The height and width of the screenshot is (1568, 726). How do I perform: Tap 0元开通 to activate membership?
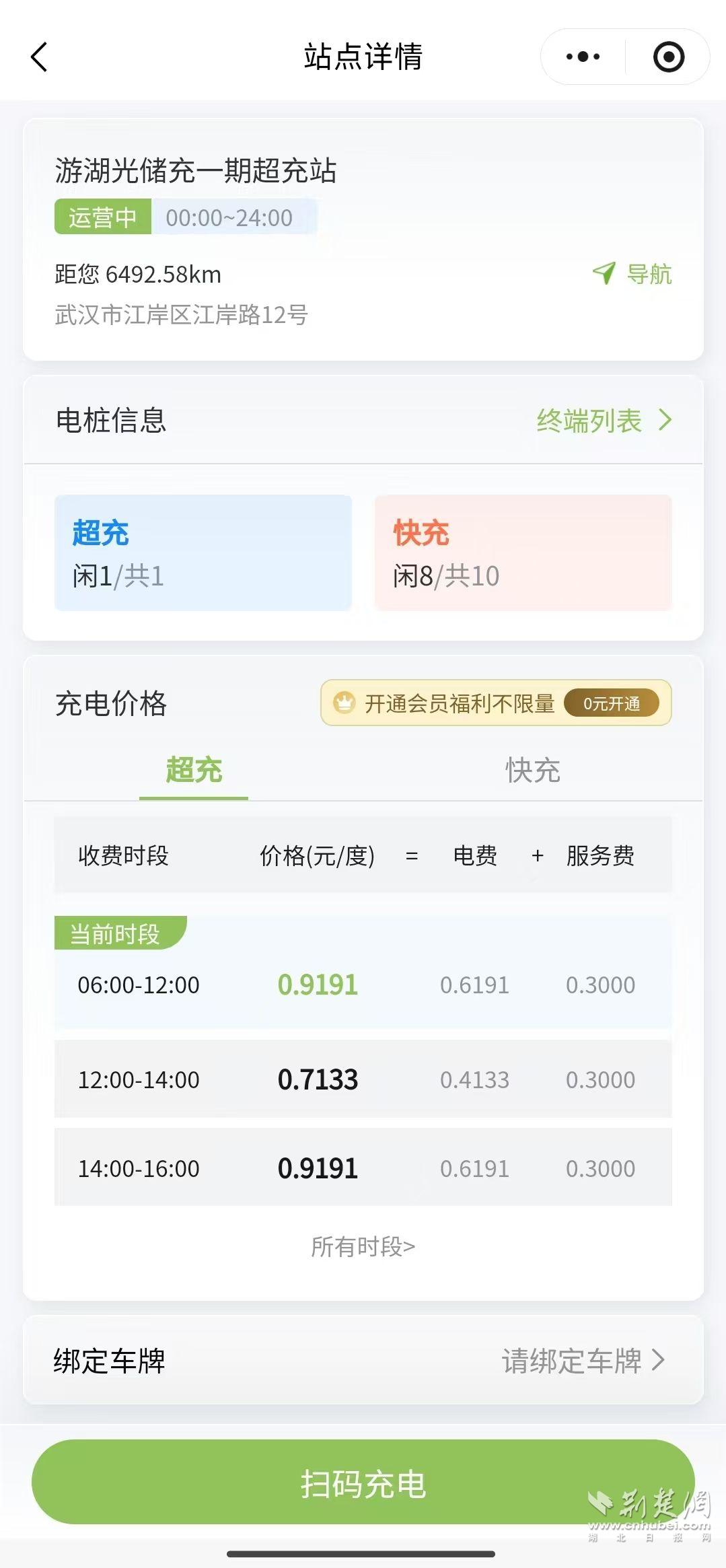point(612,704)
